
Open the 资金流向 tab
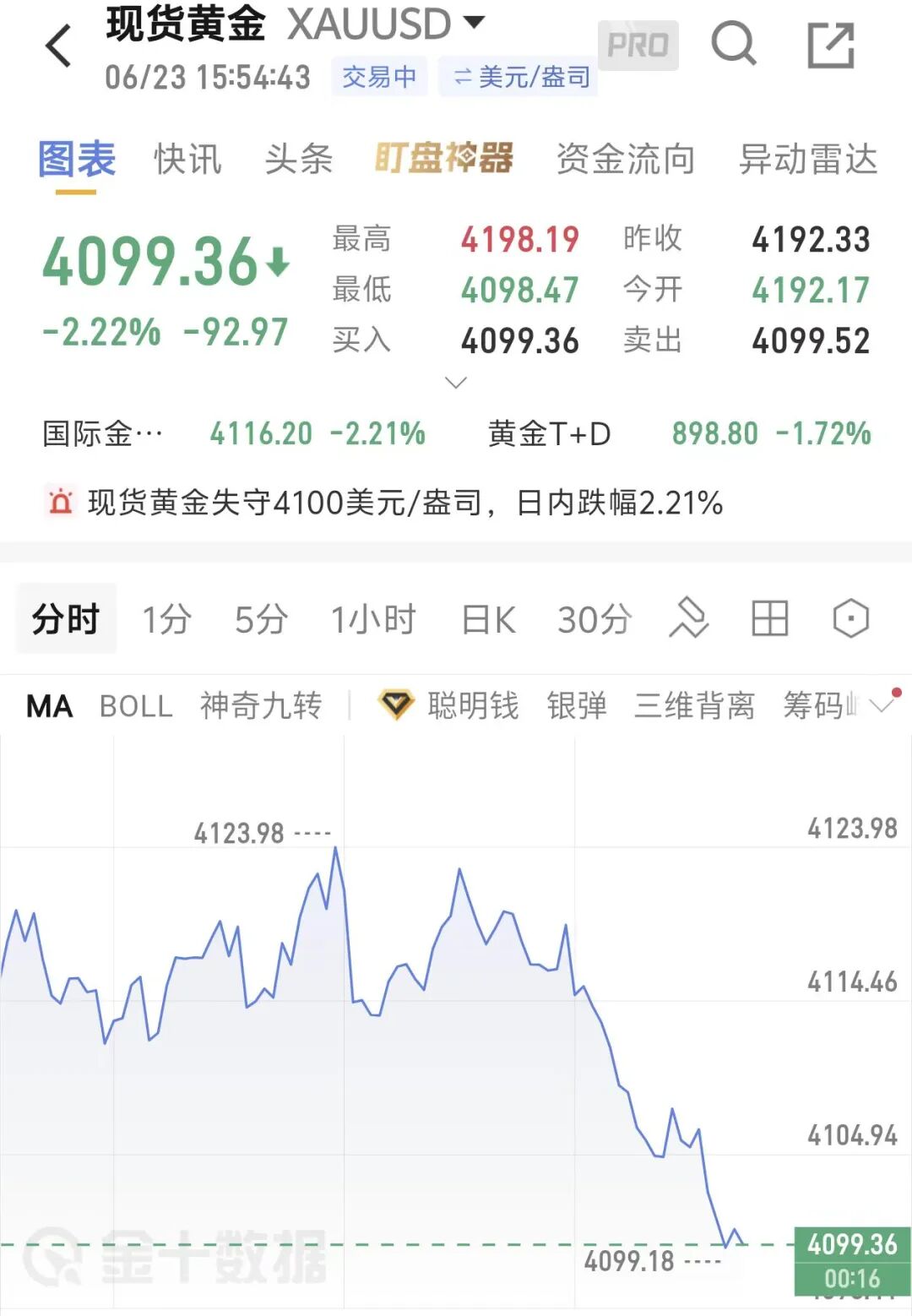pyautogui.click(x=625, y=159)
